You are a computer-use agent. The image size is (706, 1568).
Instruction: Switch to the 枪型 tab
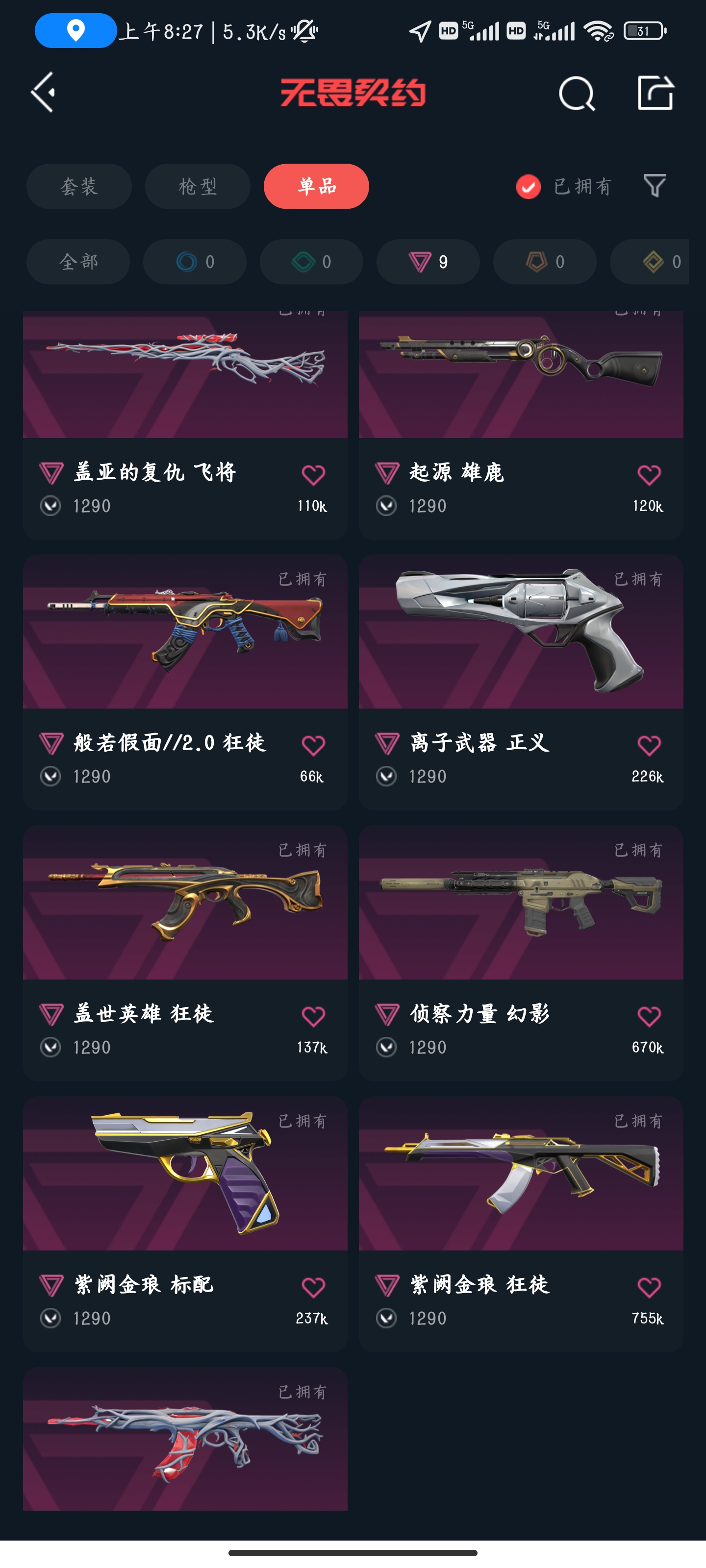coord(198,186)
